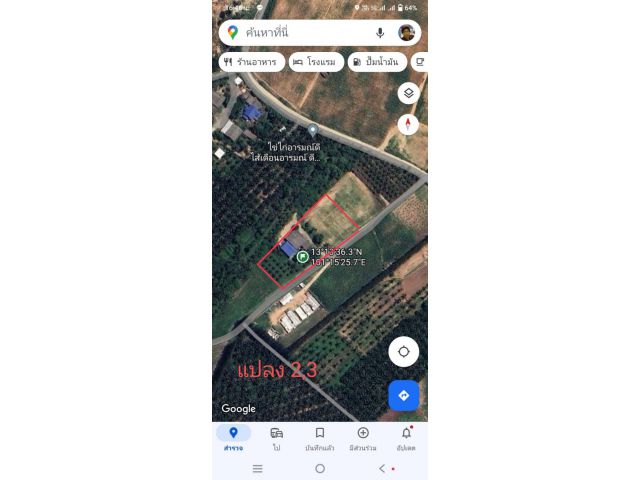
Task: Tap the system home button
Action: (x=320, y=468)
